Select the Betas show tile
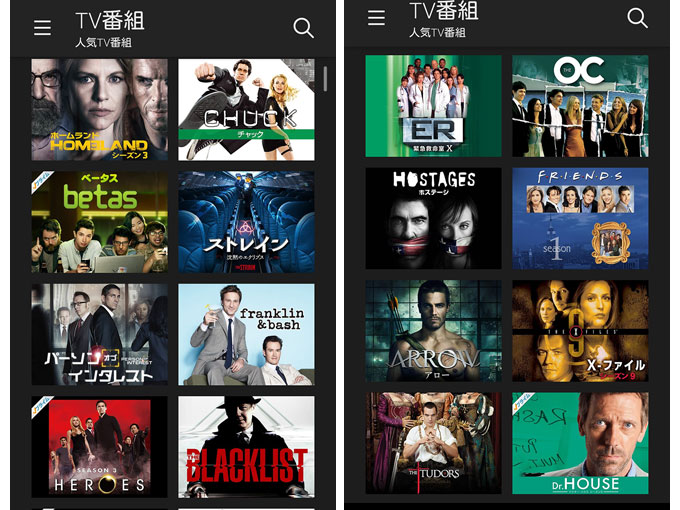The width and height of the screenshot is (680, 510). tap(99, 222)
